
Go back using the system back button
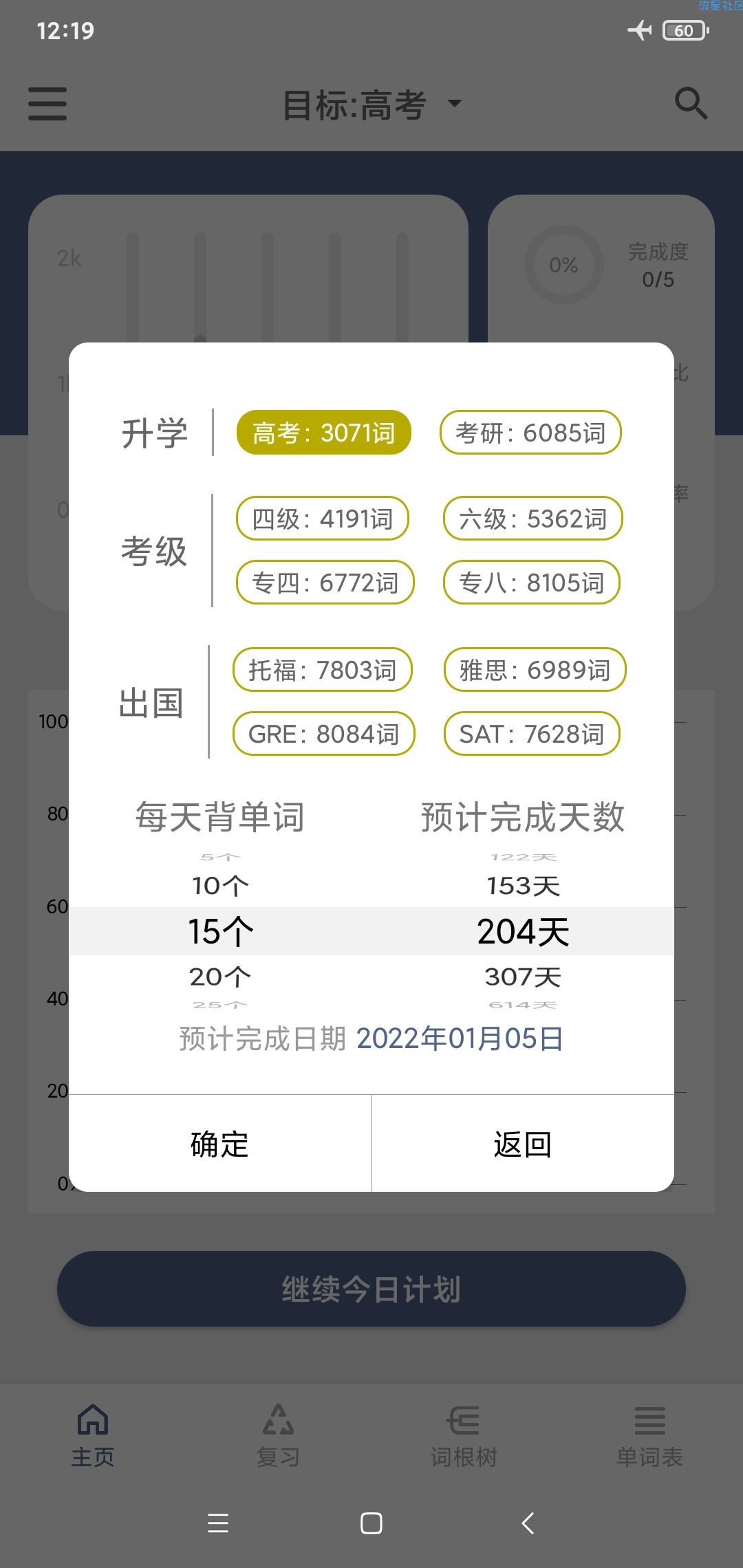tap(528, 1523)
